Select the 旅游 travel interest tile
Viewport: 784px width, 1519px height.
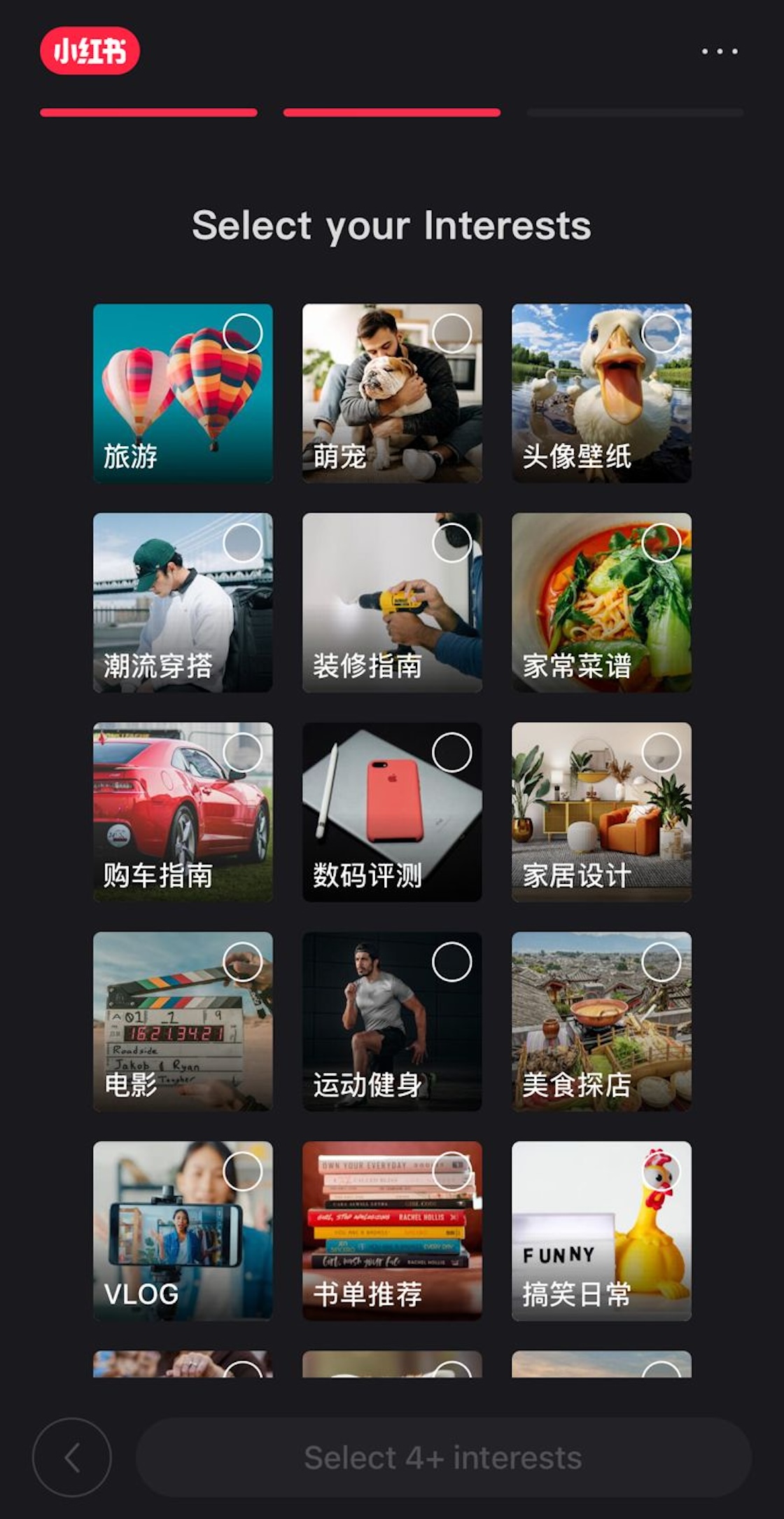click(x=183, y=393)
